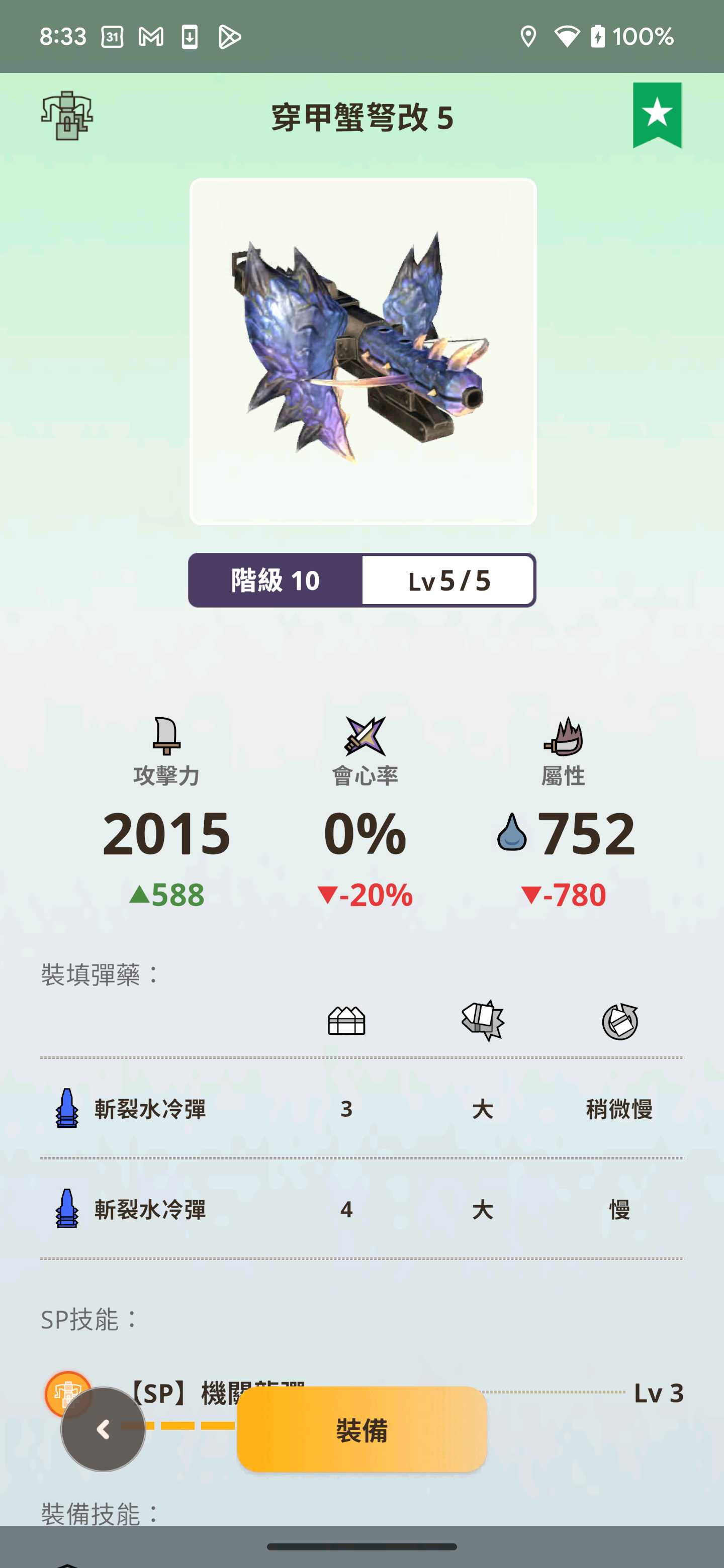
Task: Select the 階級 10 grade segment
Action: (x=275, y=580)
